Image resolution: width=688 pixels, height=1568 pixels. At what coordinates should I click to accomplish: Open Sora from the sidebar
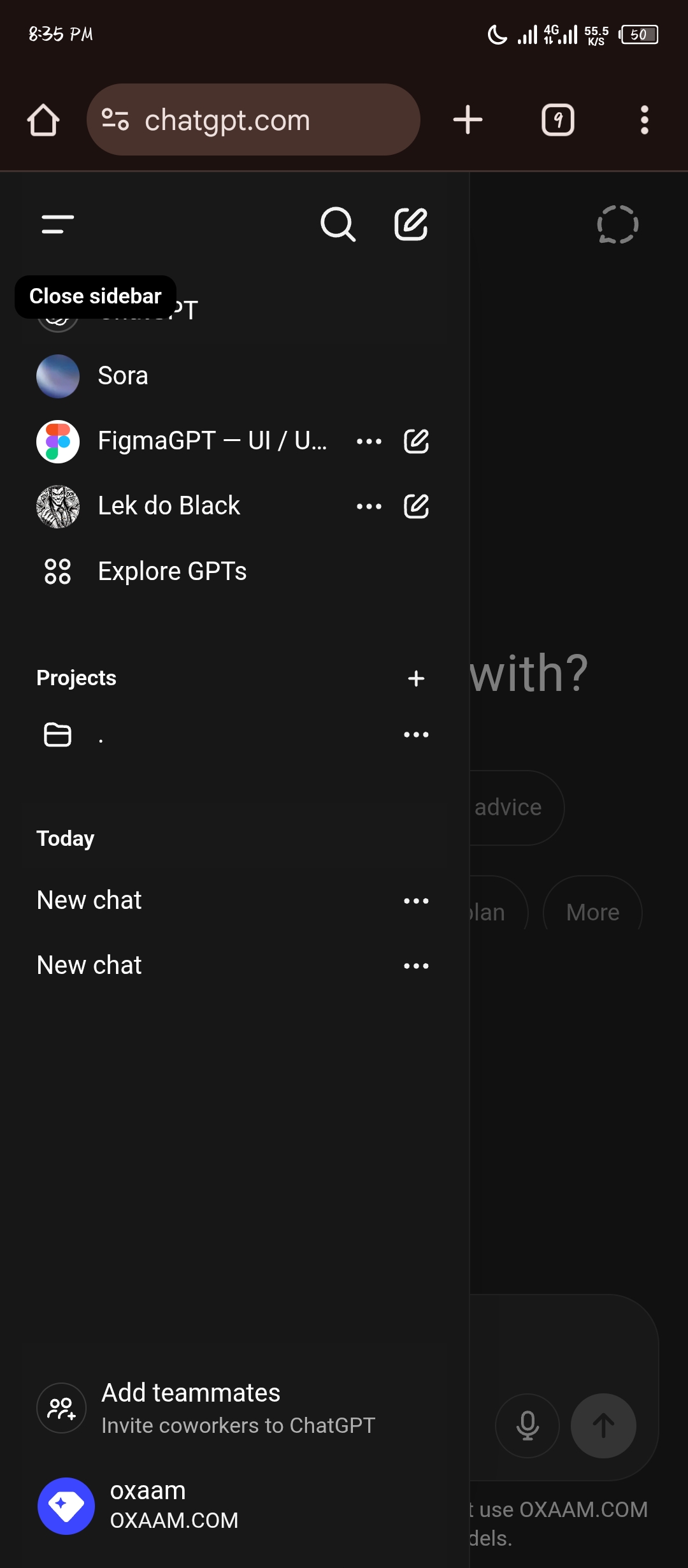[122, 376]
